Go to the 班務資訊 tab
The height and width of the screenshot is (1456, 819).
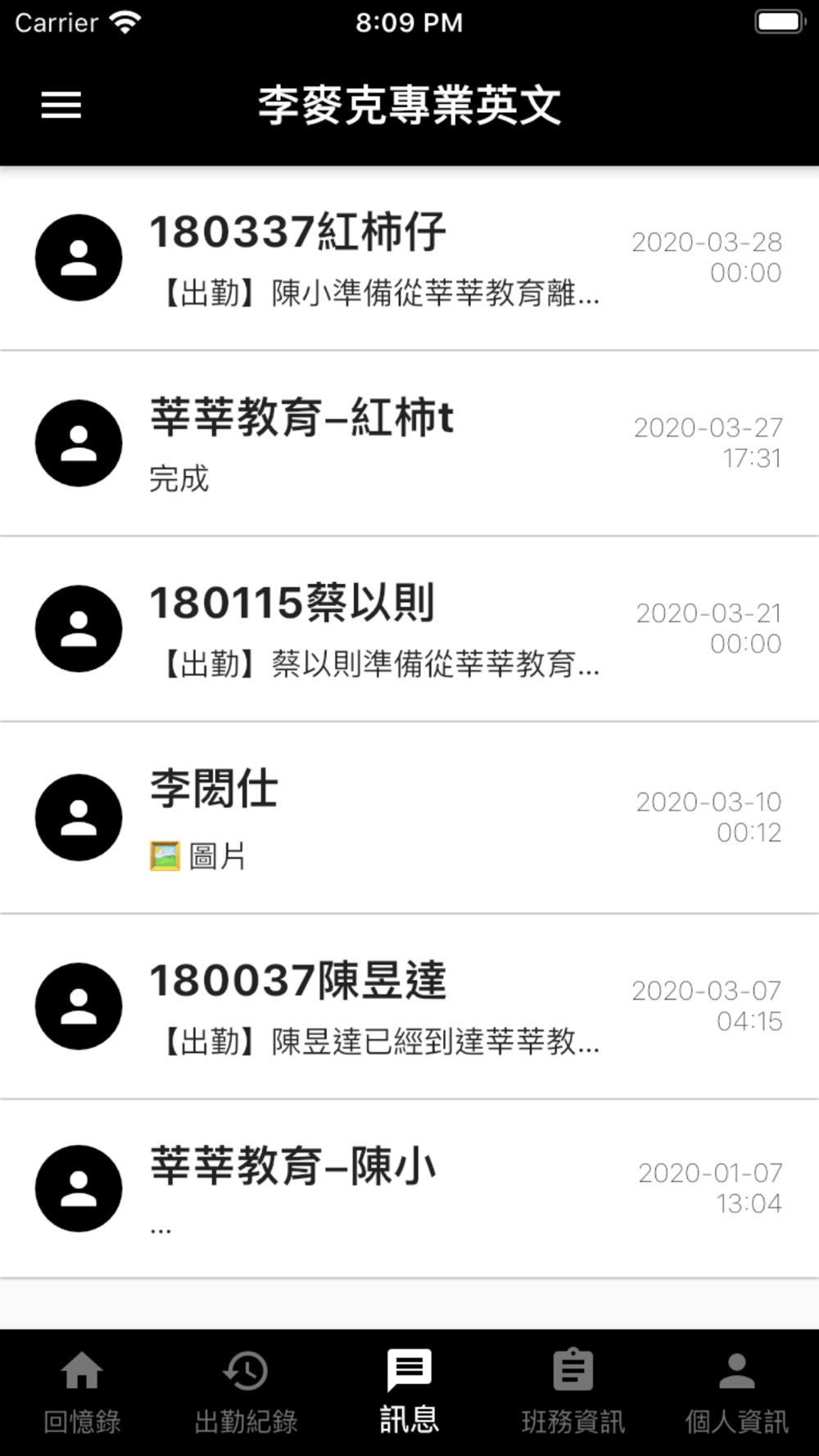click(573, 1392)
